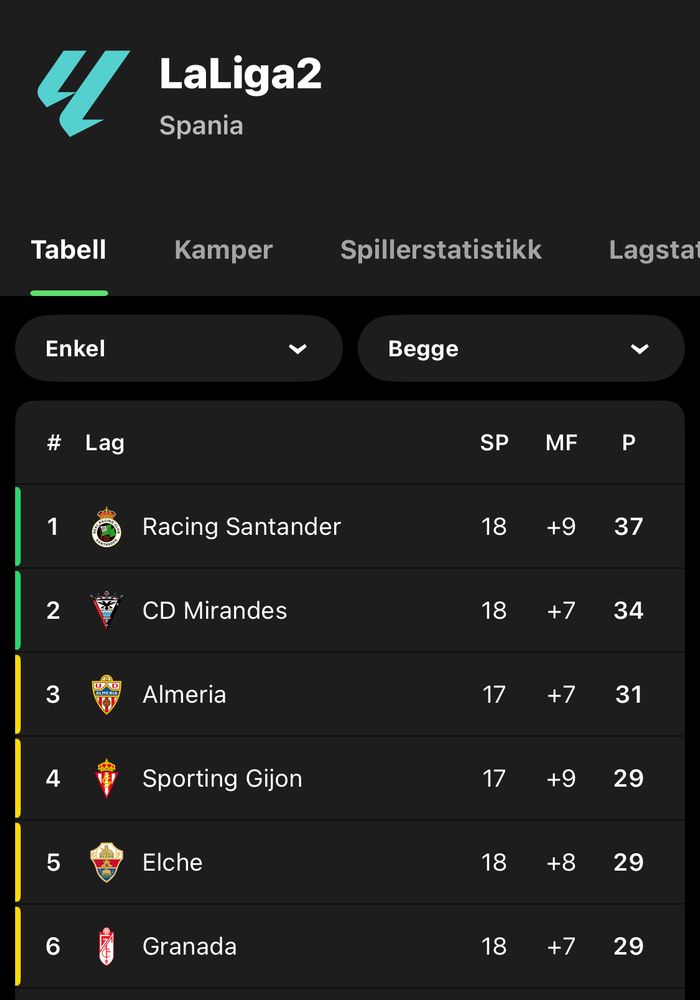View CD Mirandes team details

(214, 611)
